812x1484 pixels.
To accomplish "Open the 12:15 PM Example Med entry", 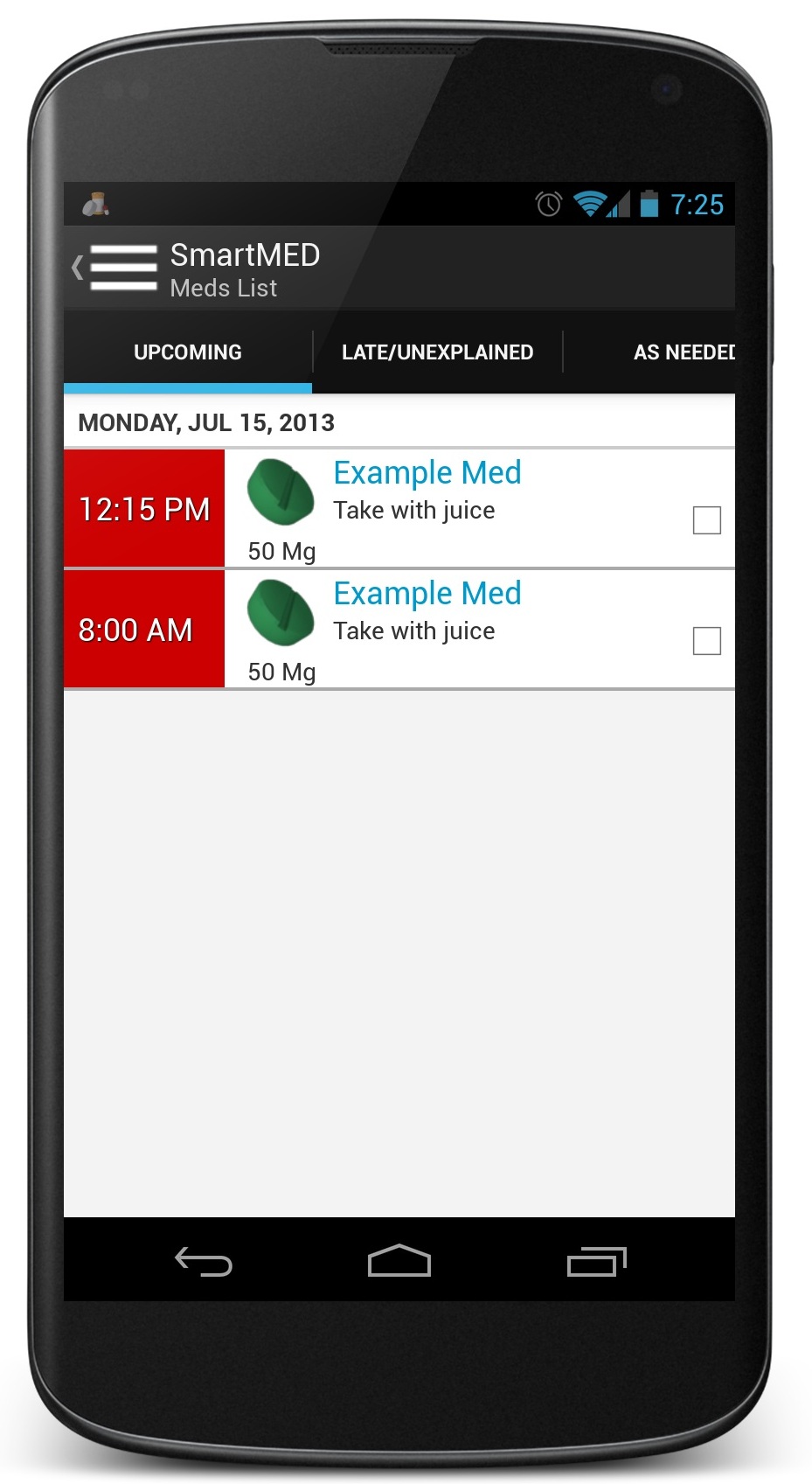I will [x=399, y=509].
